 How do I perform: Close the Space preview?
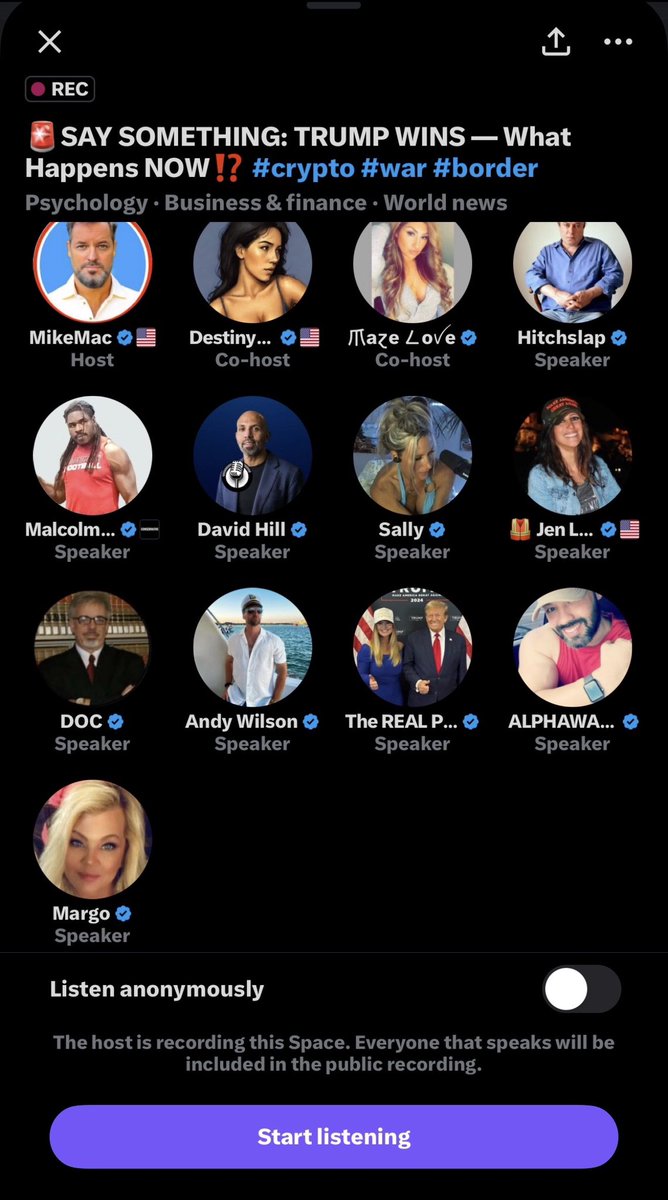(x=49, y=41)
